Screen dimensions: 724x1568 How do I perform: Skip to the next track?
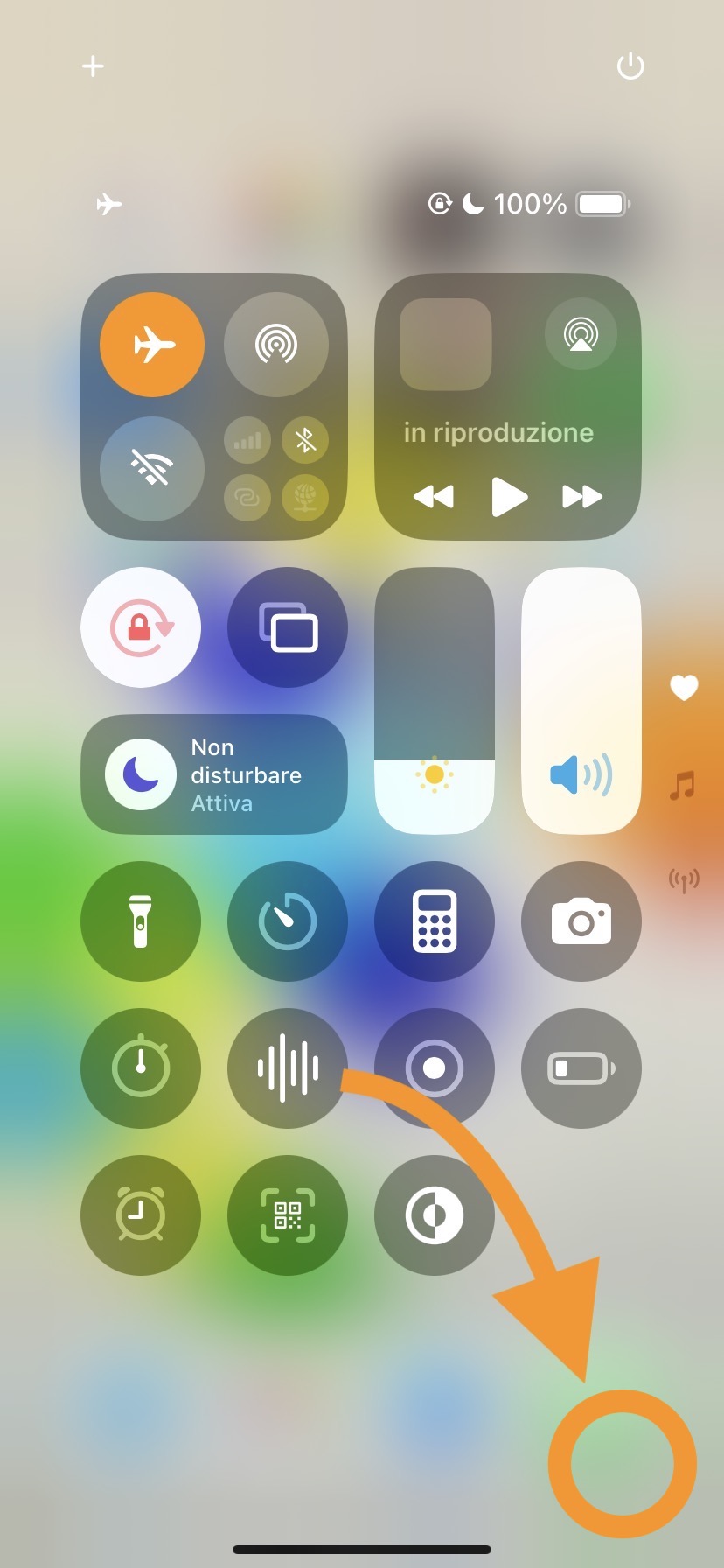click(x=581, y=497)
